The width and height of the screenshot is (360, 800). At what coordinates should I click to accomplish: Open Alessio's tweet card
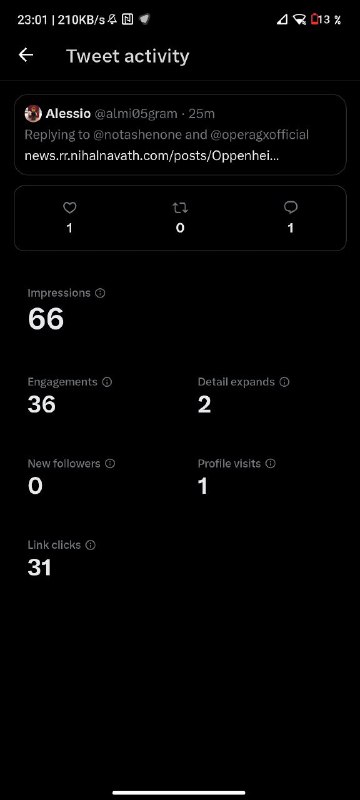(x=180, y=135)
